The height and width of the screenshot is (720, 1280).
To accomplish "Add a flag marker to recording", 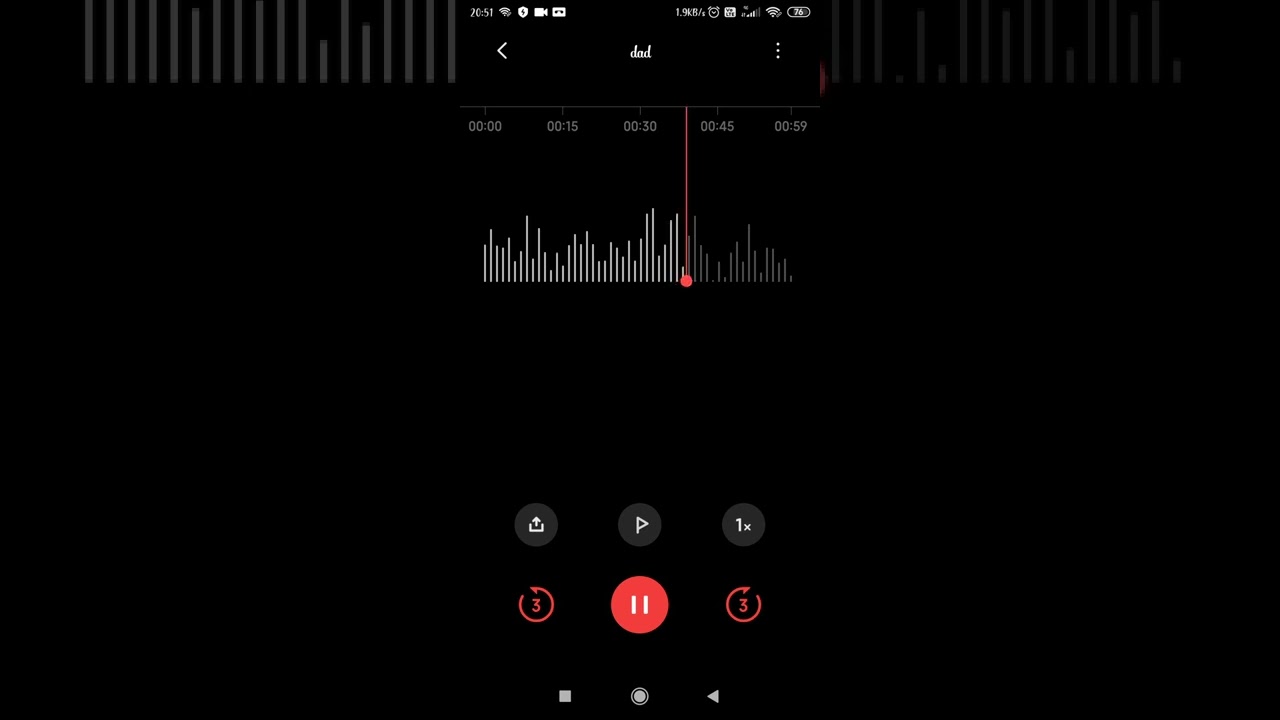I will point(640,525).
